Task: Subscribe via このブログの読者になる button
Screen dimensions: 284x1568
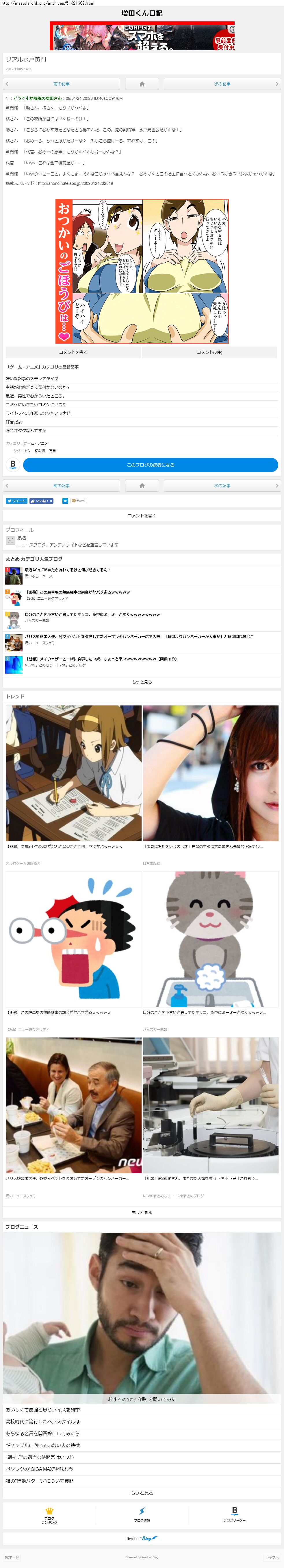Action: [150, 465]
